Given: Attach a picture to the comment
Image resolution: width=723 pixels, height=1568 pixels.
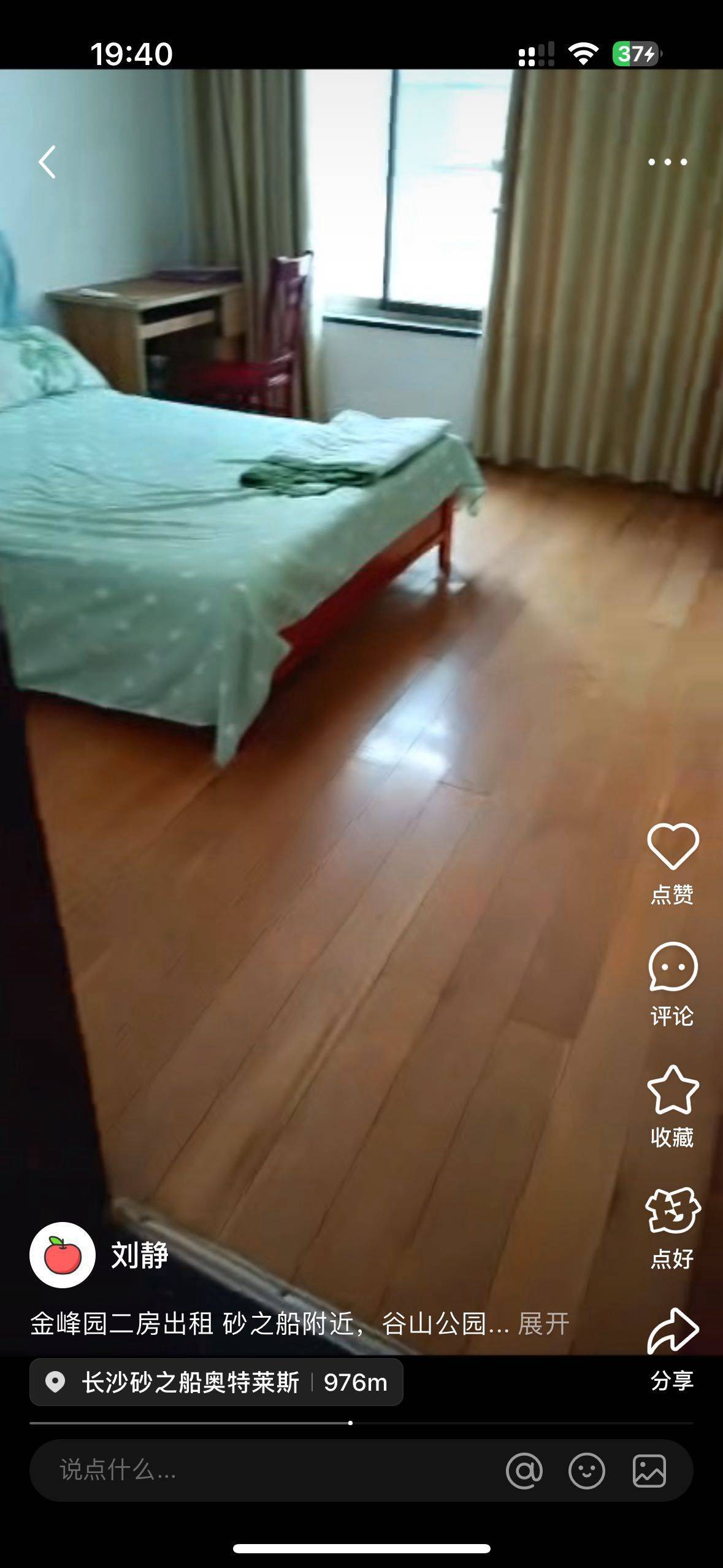Looking at the screenshot, I should pyautogui.click(x=649, y=1470).
